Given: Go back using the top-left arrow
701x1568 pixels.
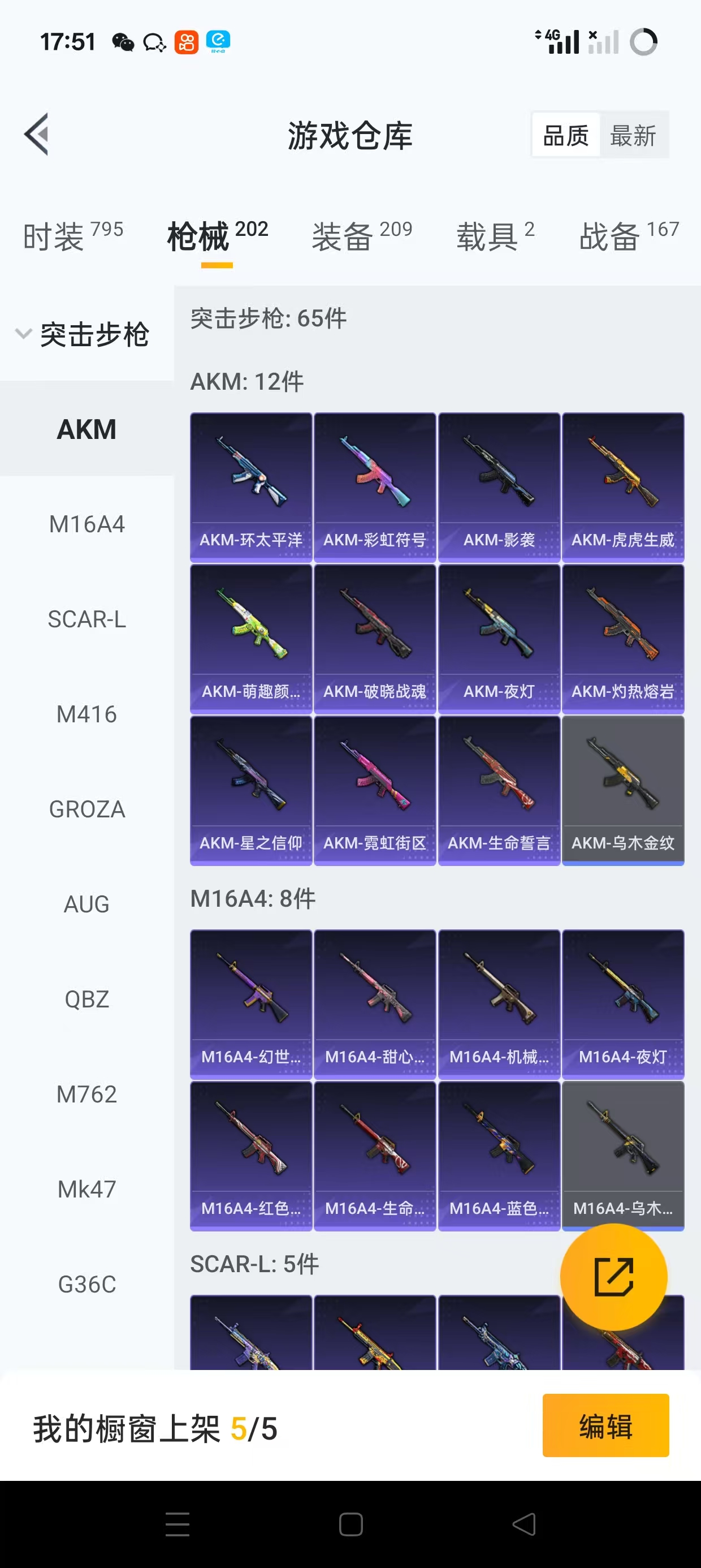Looking at the screenshot, I should tap(37, 135).
